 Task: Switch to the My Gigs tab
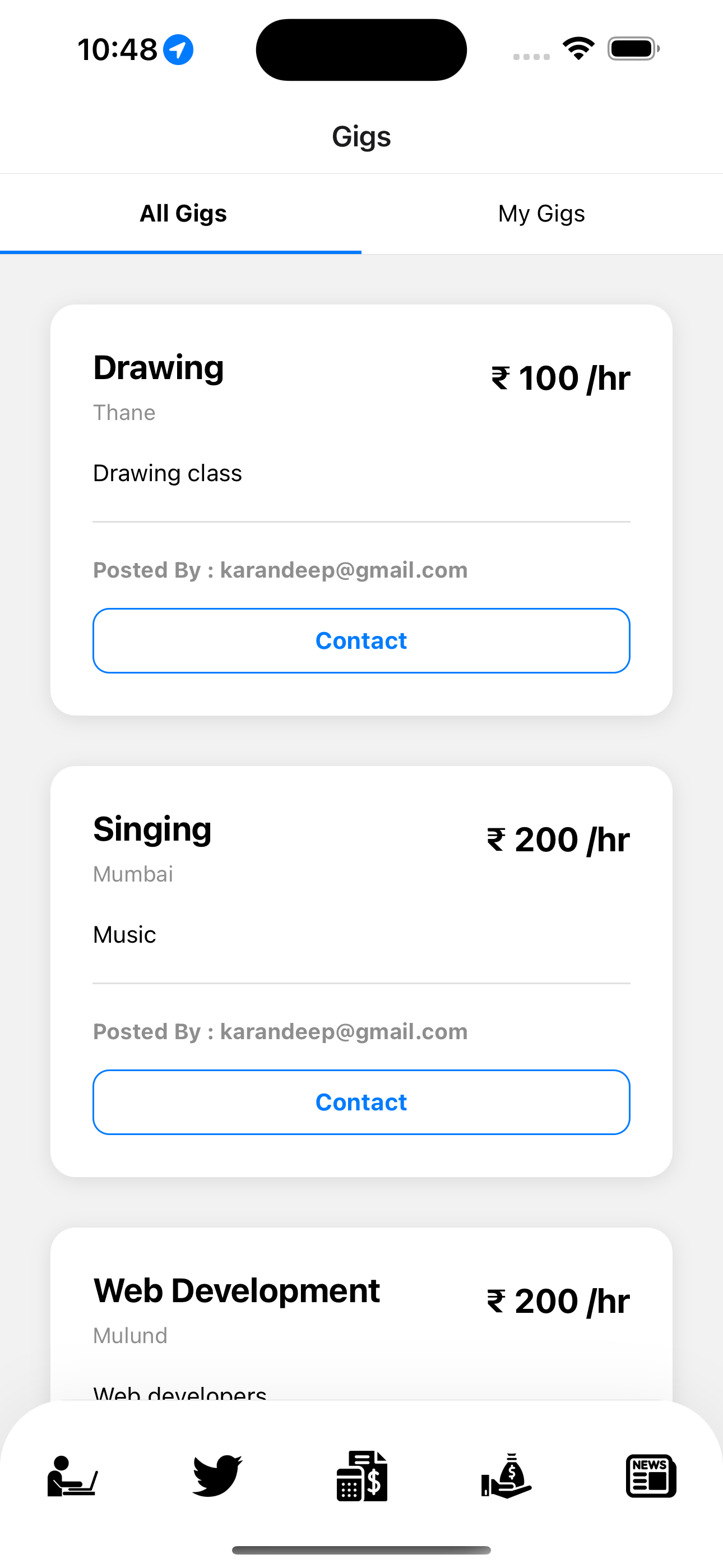pos(541,214)
